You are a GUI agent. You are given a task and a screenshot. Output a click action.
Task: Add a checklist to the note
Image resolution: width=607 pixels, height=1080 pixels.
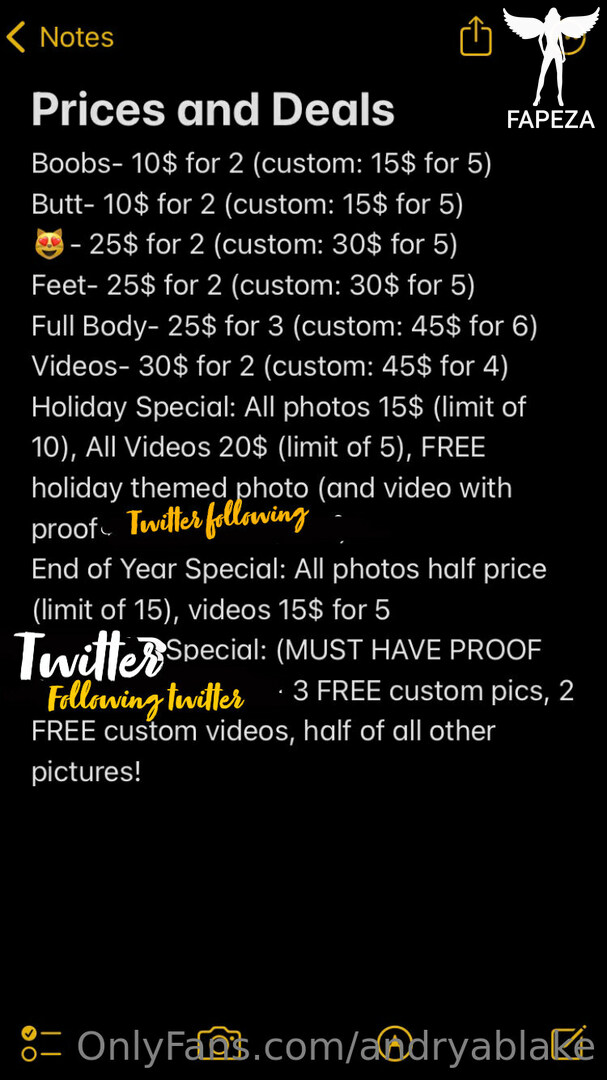pyautogui.click(x=41, y=1043)
